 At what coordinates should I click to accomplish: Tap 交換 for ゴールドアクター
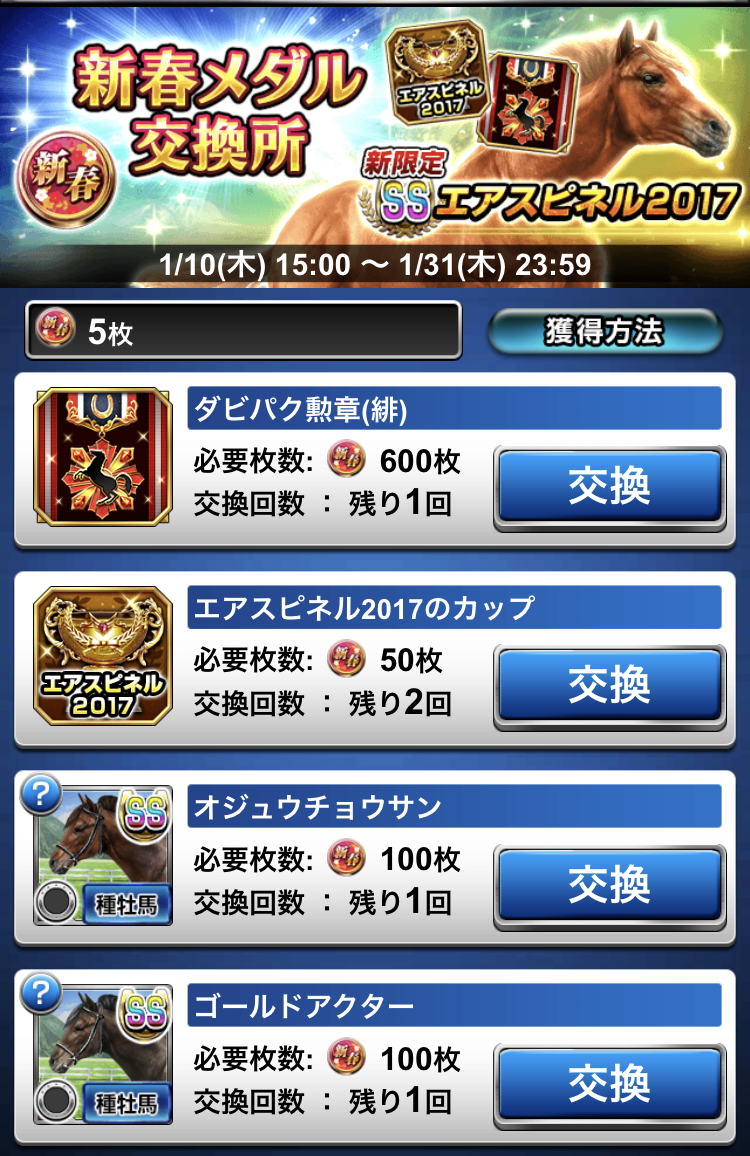click(x=609, y=1083)
